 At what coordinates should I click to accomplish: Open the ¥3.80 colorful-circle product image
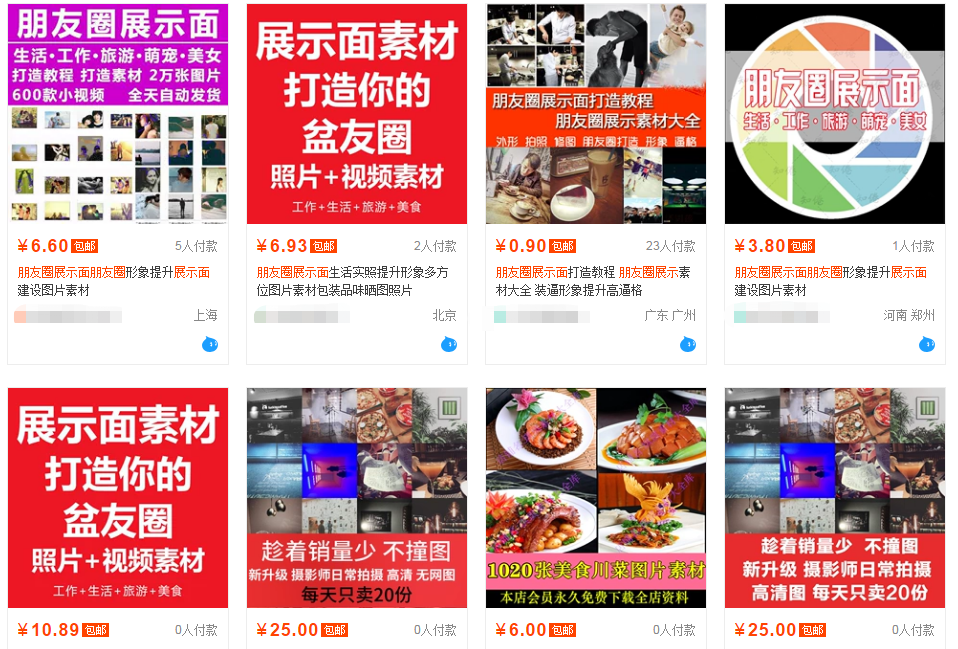tap(835, 114)
